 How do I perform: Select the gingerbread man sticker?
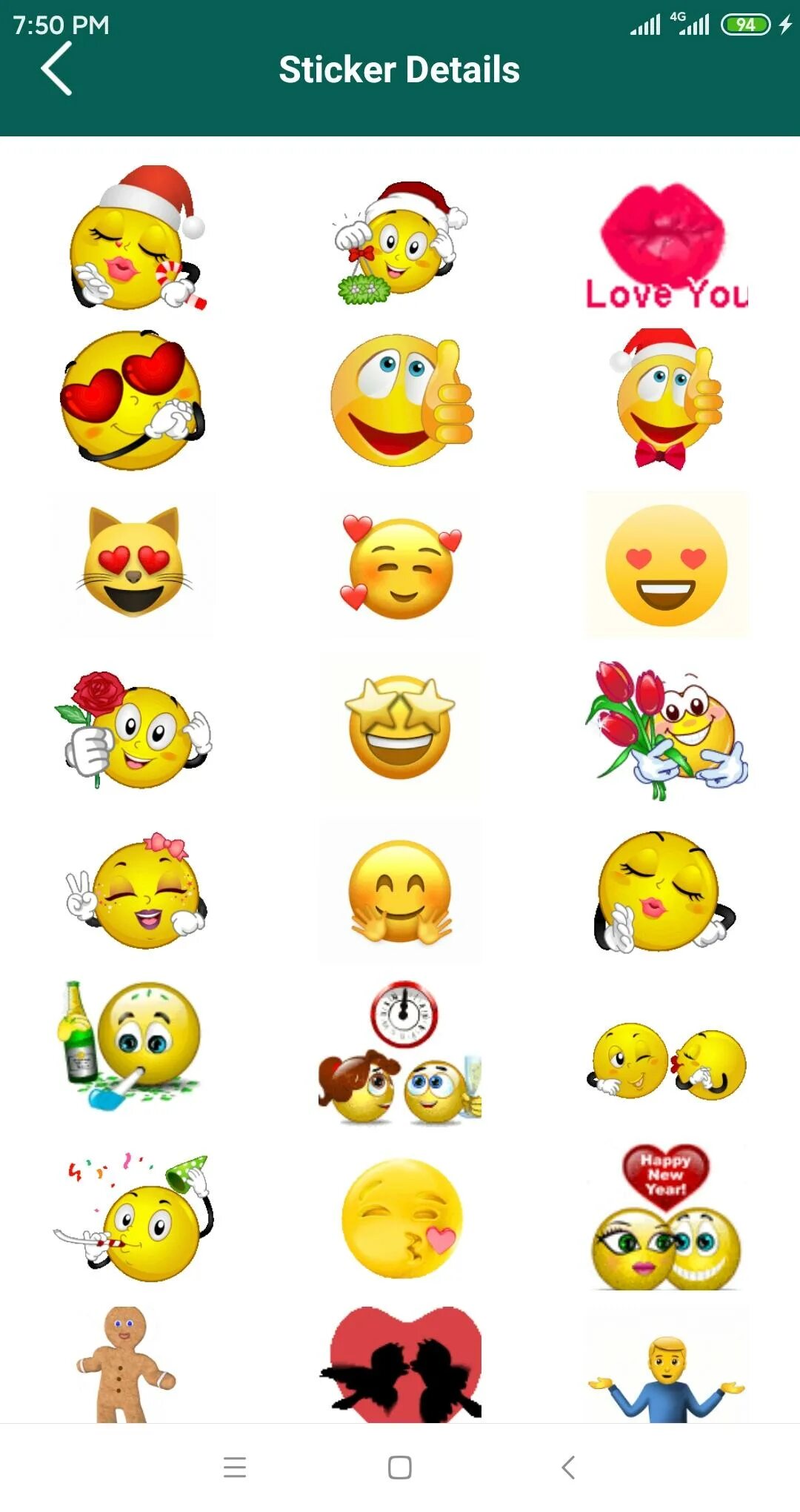pos(126,1364)
